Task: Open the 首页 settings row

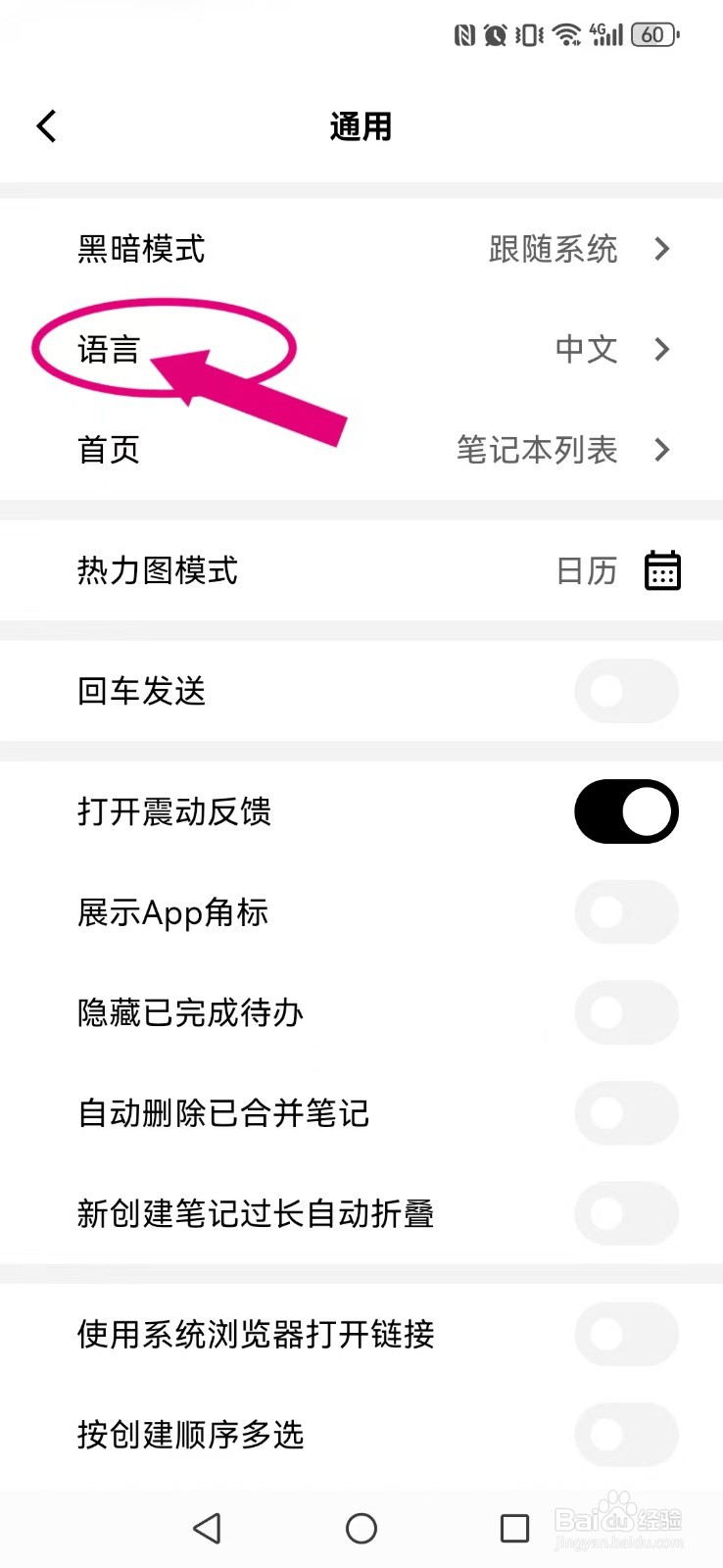Action: coord(109,451)
